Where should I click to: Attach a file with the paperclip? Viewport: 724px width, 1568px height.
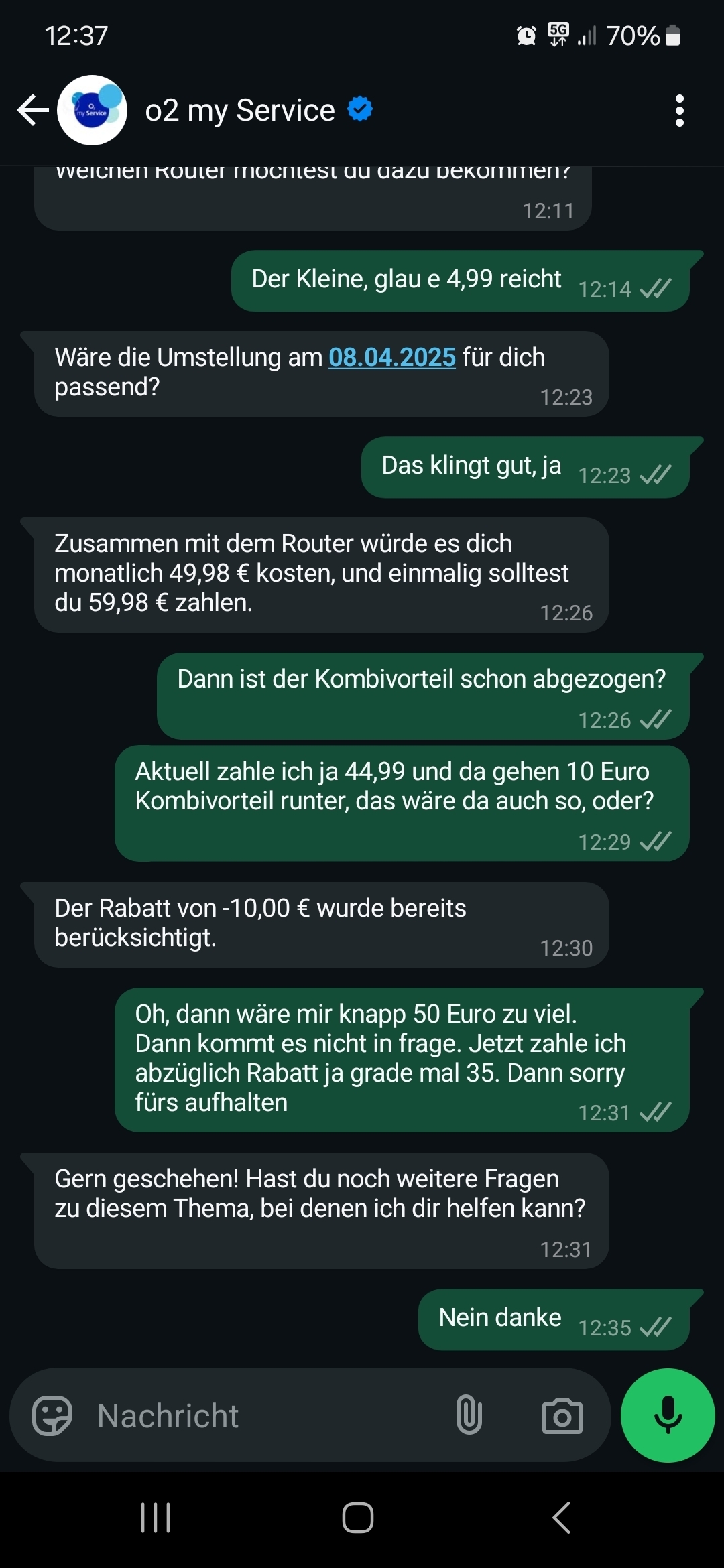point(469,1415)
